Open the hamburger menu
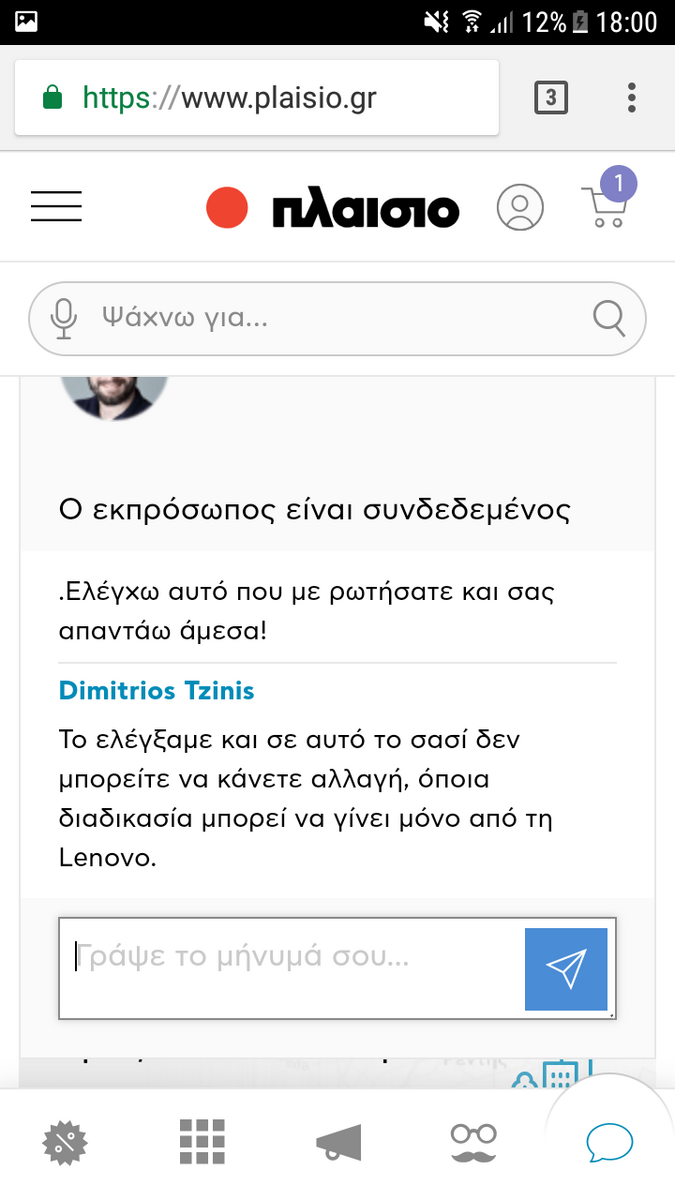Screen dimensions: 675x1200 tap(56, 207)
